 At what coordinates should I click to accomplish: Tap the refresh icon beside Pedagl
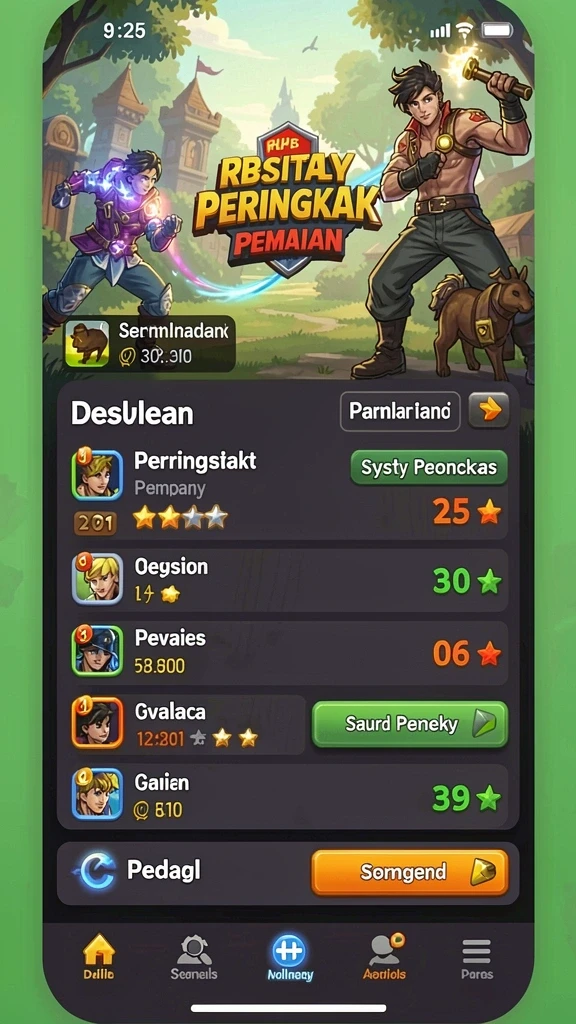[97, 872]
